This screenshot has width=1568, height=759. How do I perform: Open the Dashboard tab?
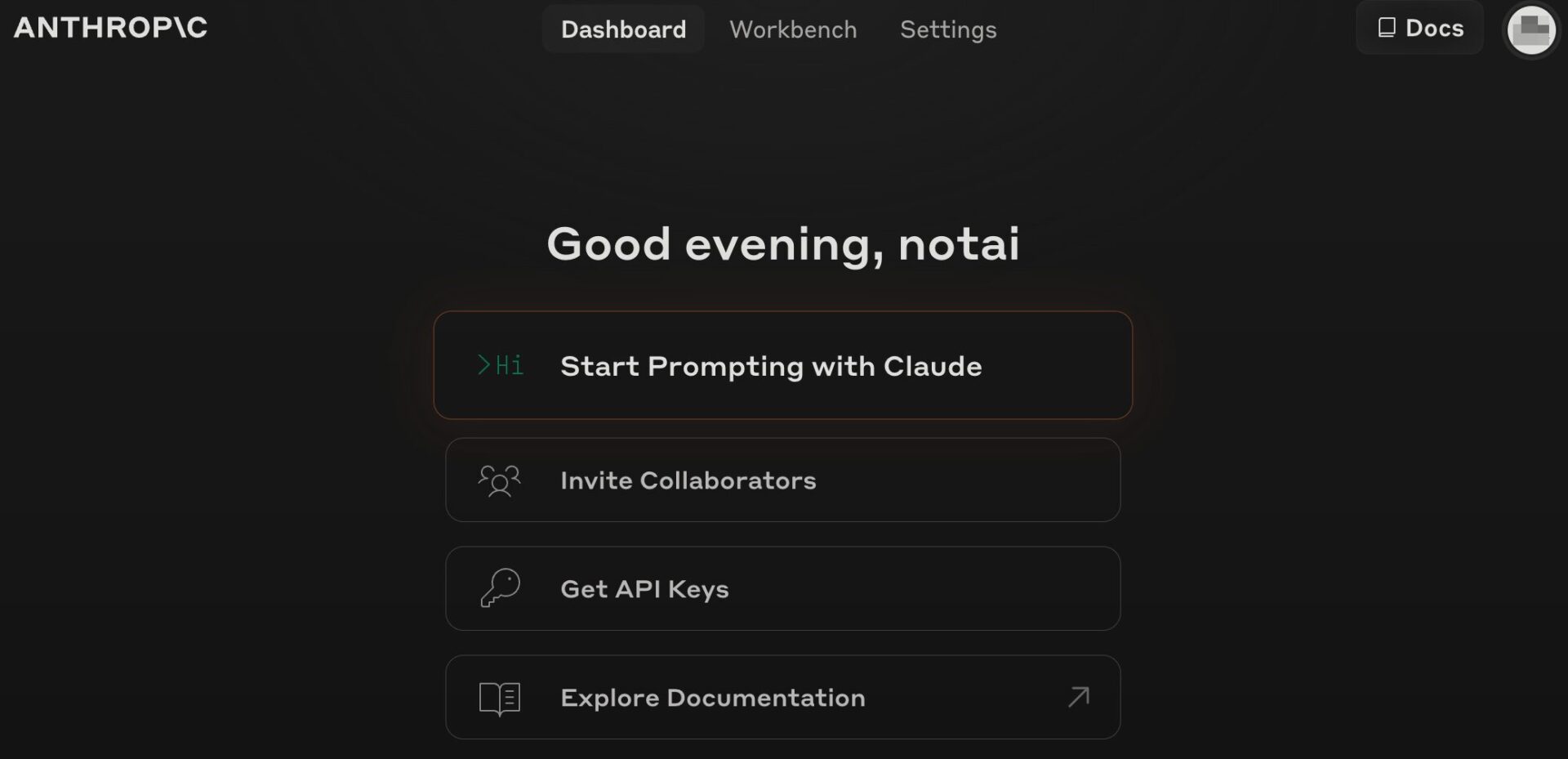[623, 29]
